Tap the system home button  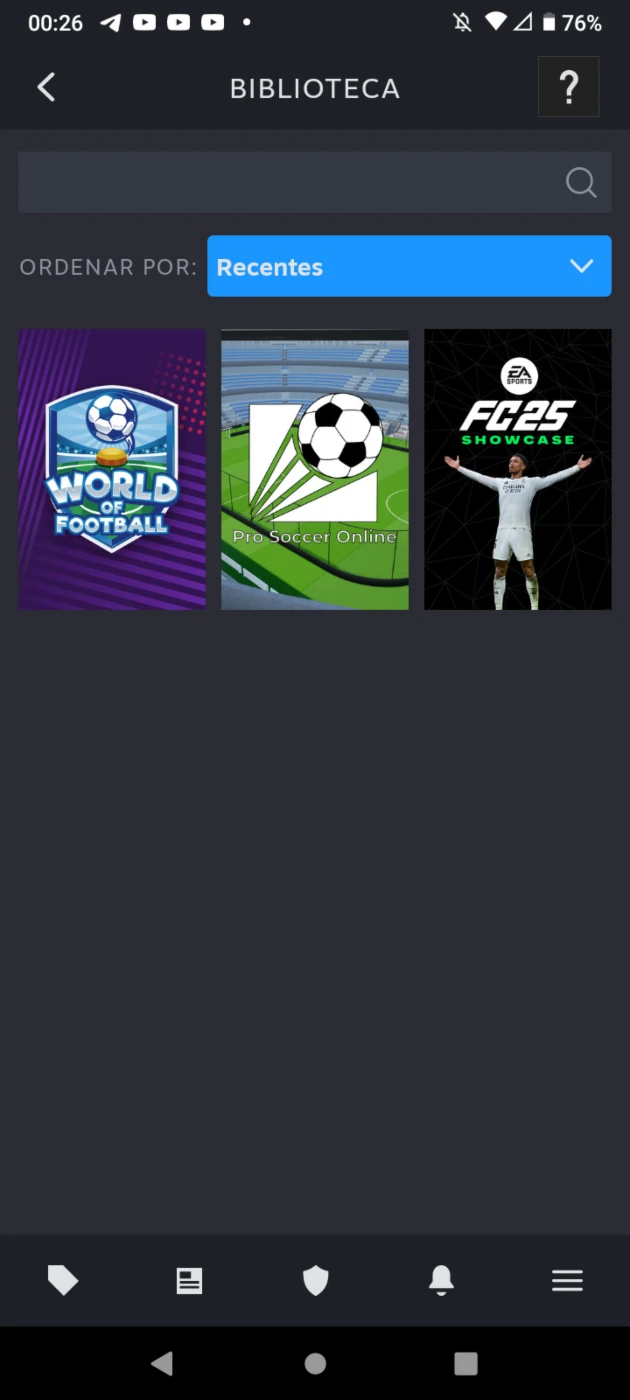tap(315, 1363)
